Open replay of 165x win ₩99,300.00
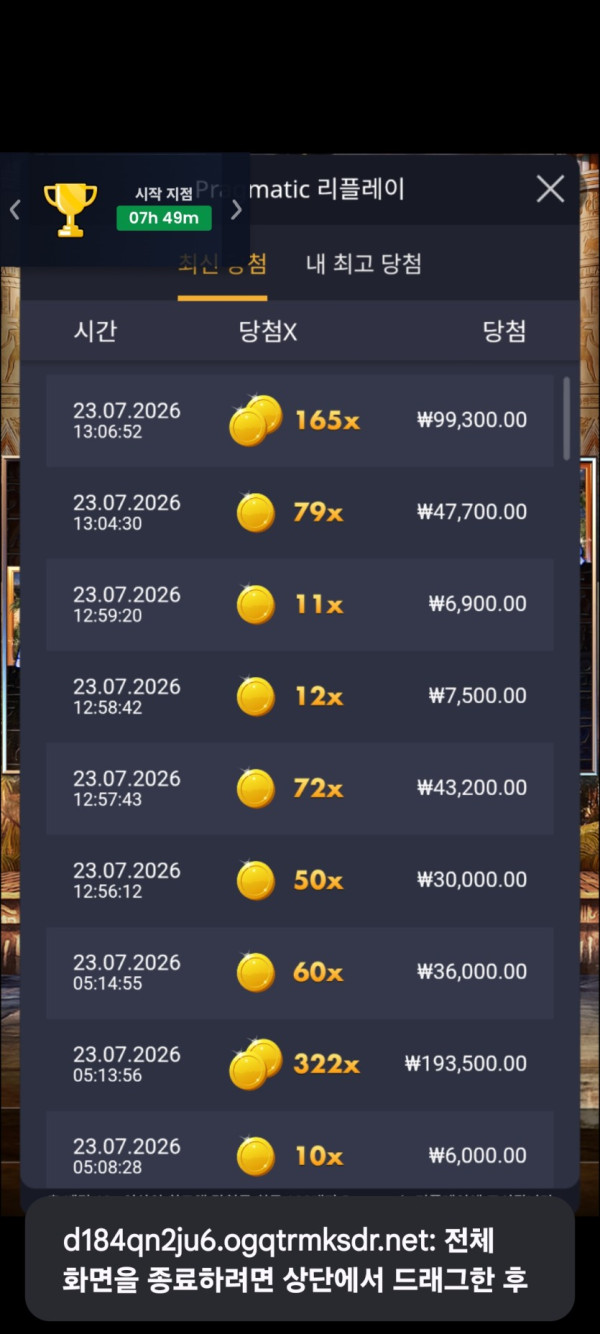Screen dimensions: 600x1334 300,421
